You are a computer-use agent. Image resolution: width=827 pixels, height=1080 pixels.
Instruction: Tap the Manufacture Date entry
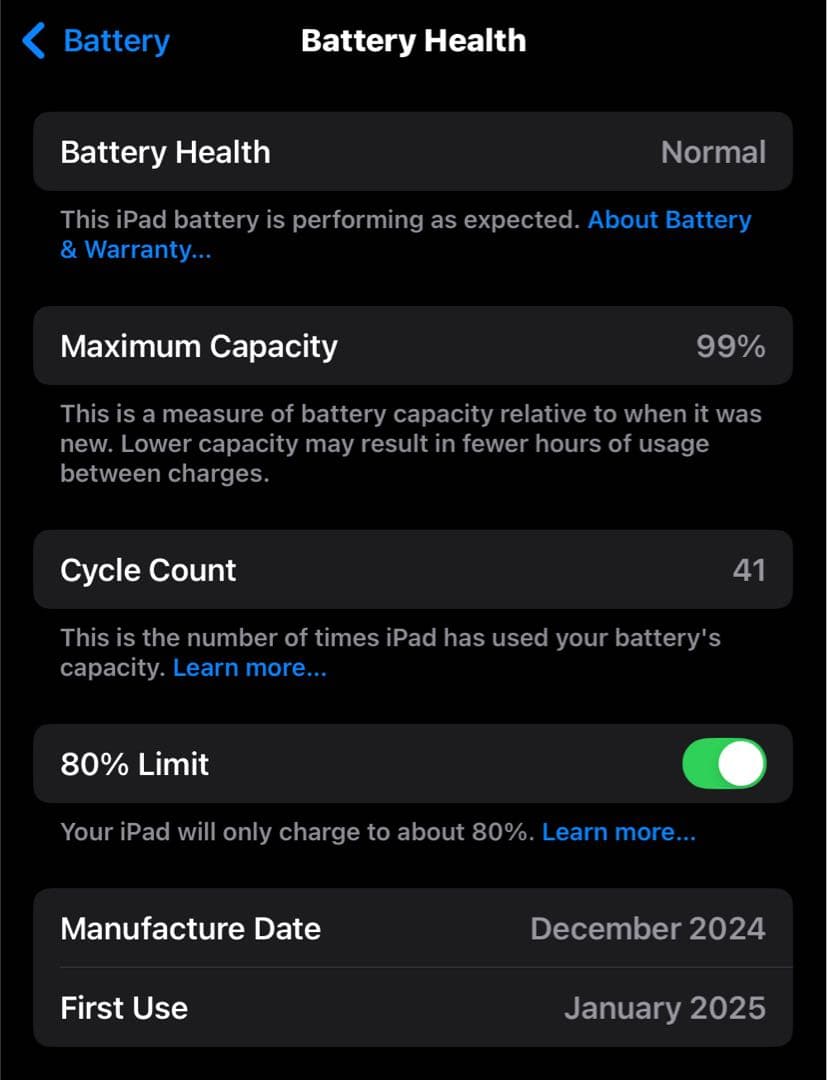[x=413, y=928]
